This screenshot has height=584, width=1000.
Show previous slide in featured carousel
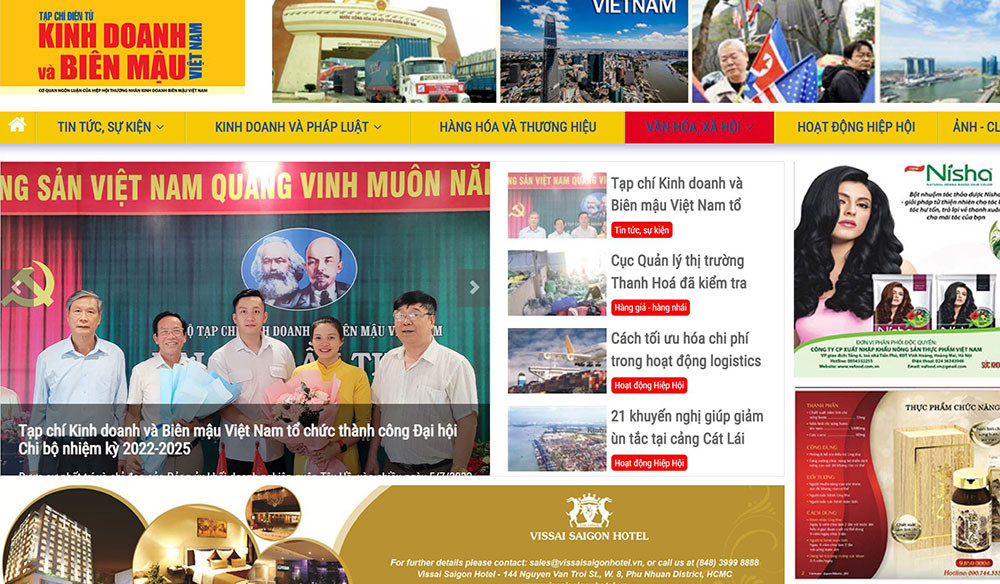[16, 288]
